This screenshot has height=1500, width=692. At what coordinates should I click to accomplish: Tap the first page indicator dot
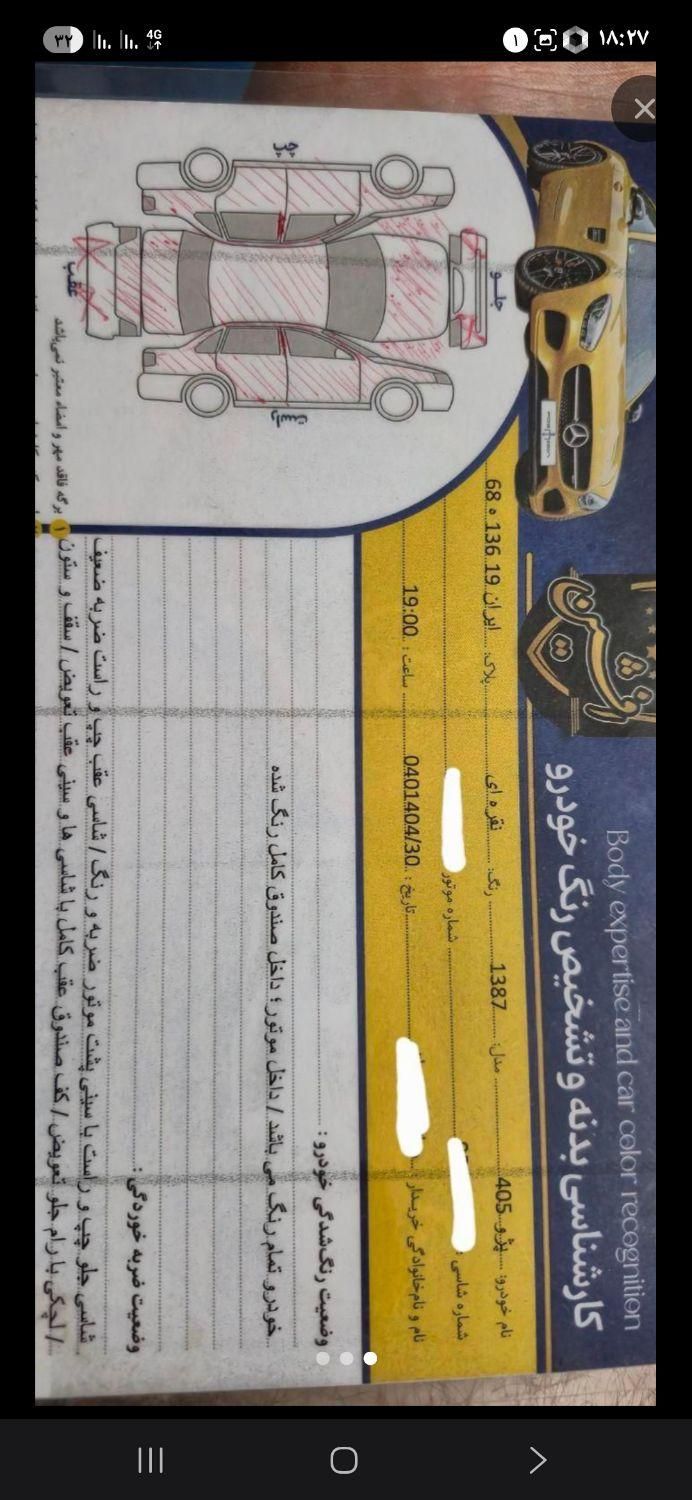pos(322,1358)
